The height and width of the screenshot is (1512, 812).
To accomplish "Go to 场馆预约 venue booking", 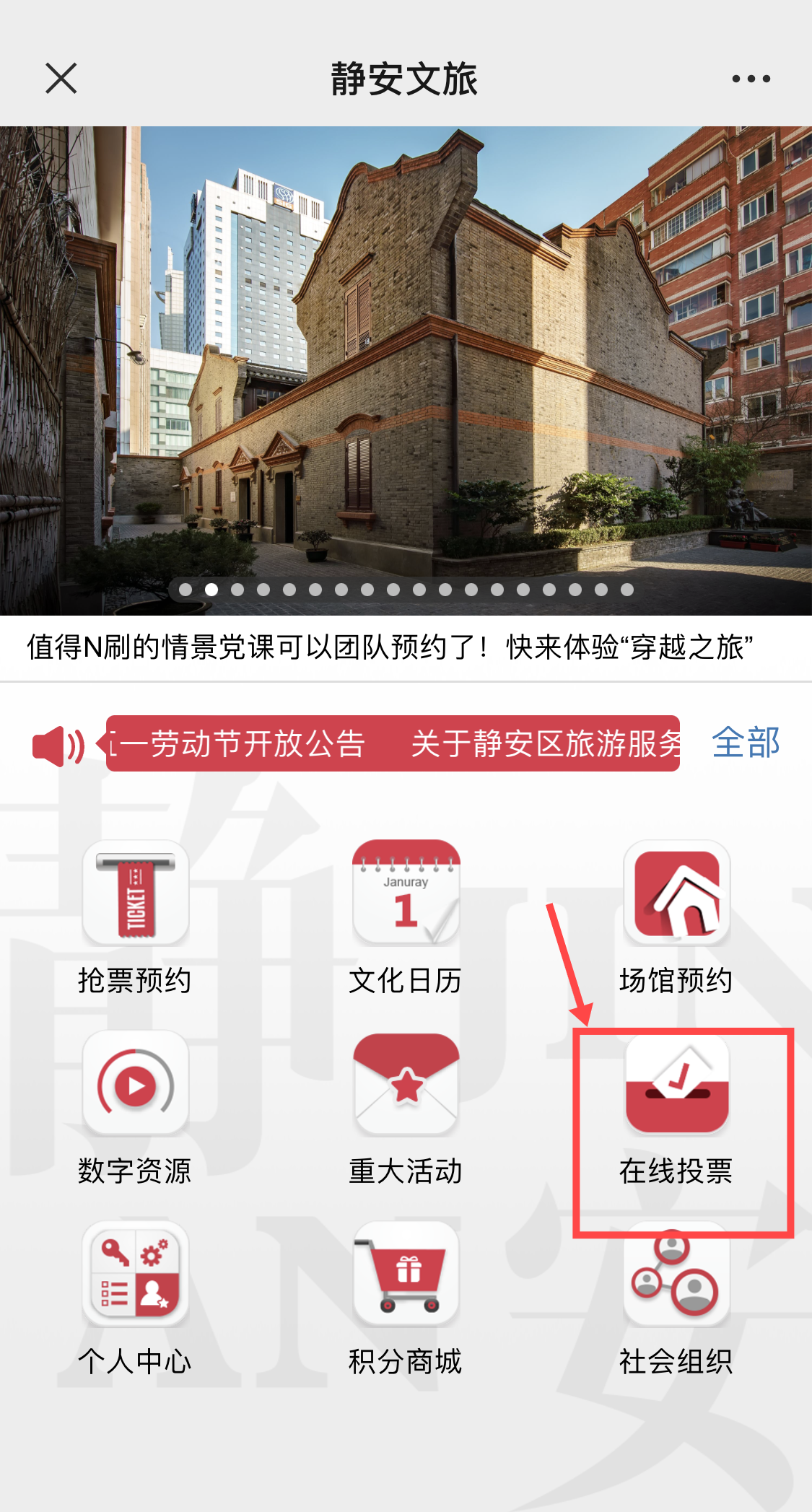I will [x=676, y=917].
